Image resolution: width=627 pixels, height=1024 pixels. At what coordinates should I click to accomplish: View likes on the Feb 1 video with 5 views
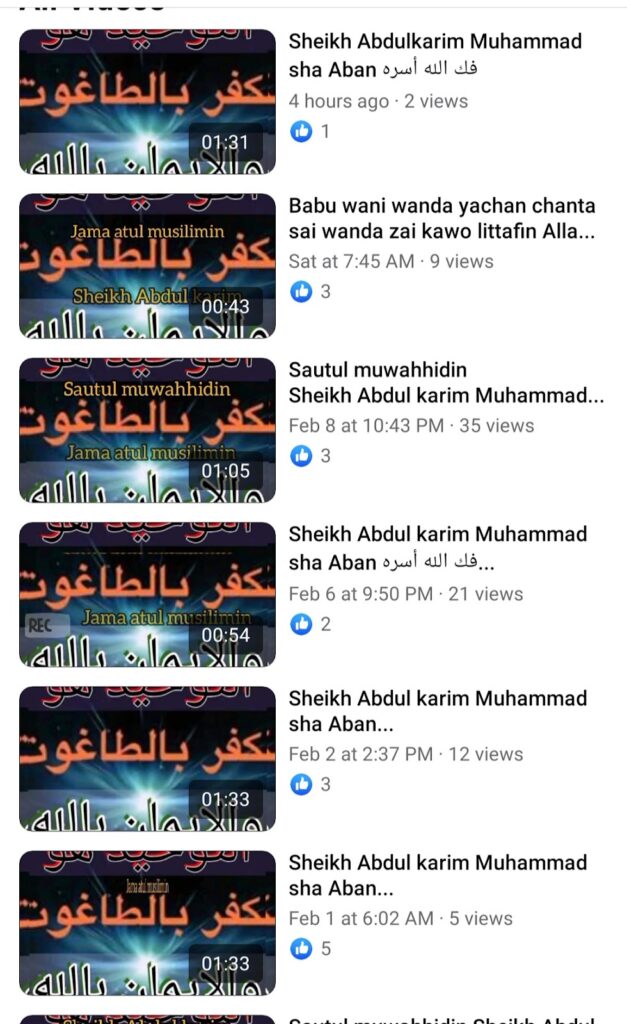310,948
